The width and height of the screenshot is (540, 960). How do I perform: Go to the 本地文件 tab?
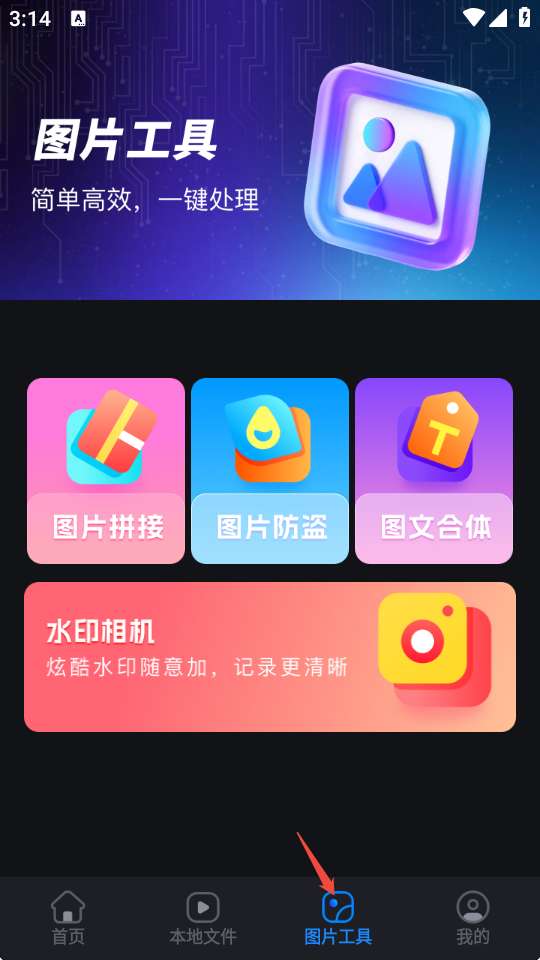pyautogui.click(x=203, y=917)
